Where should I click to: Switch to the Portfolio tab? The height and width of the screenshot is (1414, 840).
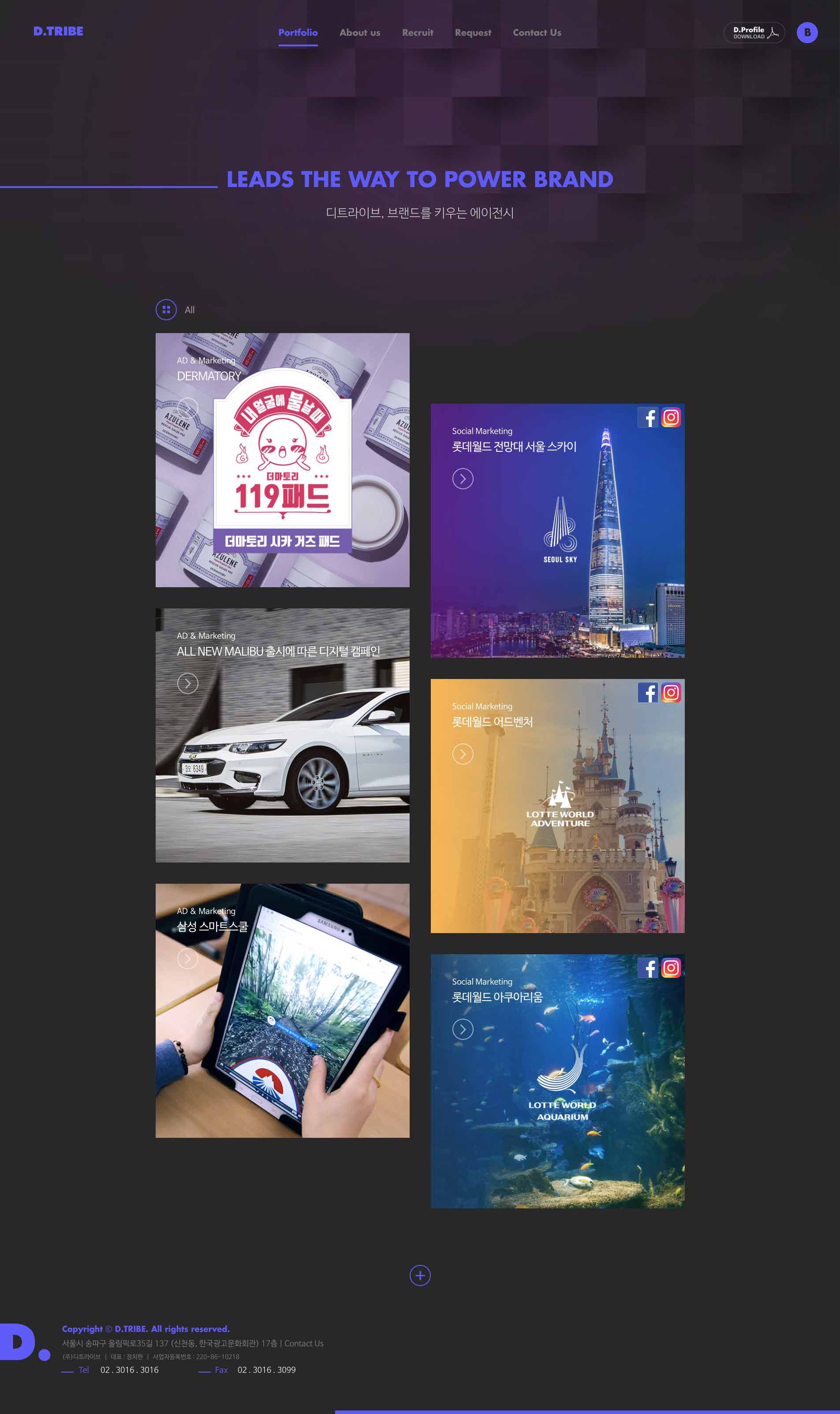click(x=298, y=32)
